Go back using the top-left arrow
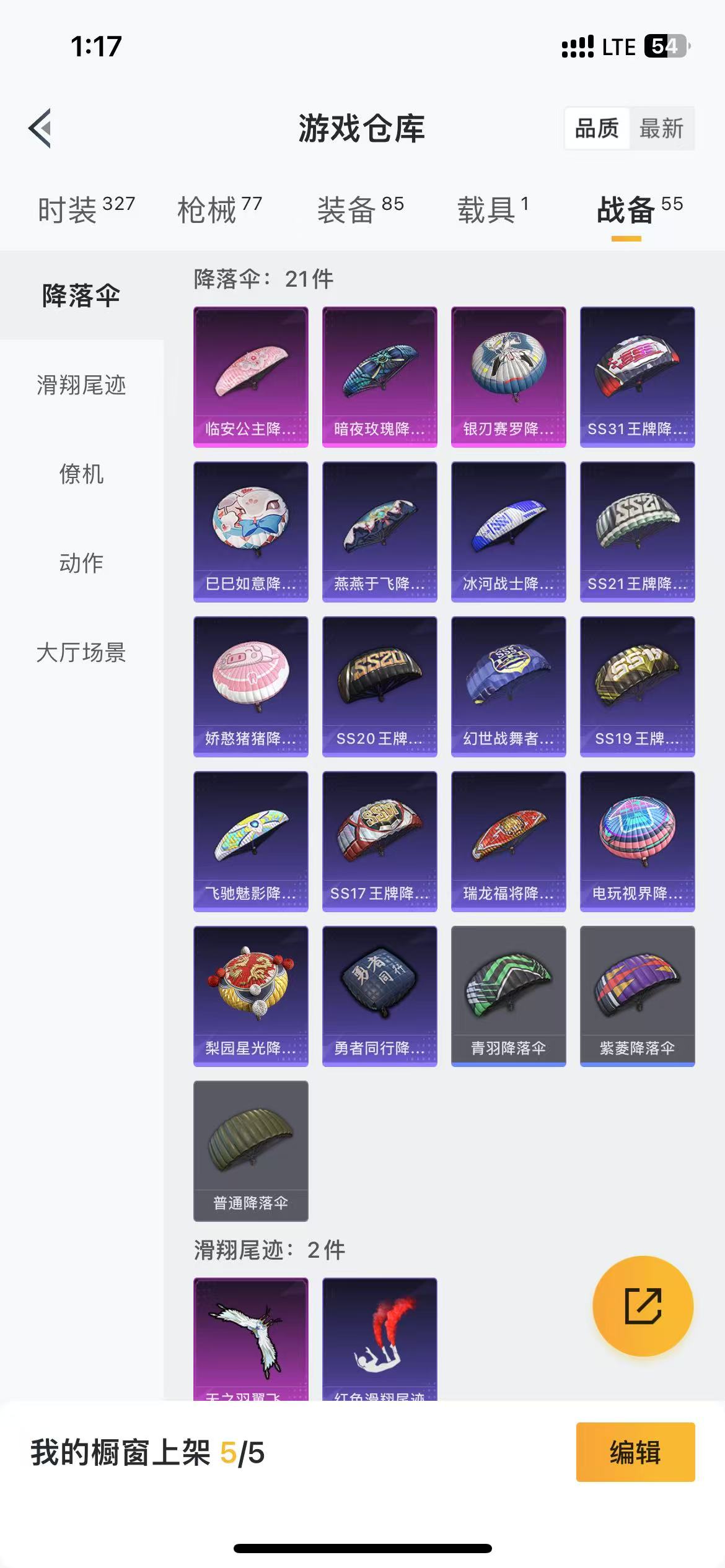The image size is (725, 1568). point(40,128)
